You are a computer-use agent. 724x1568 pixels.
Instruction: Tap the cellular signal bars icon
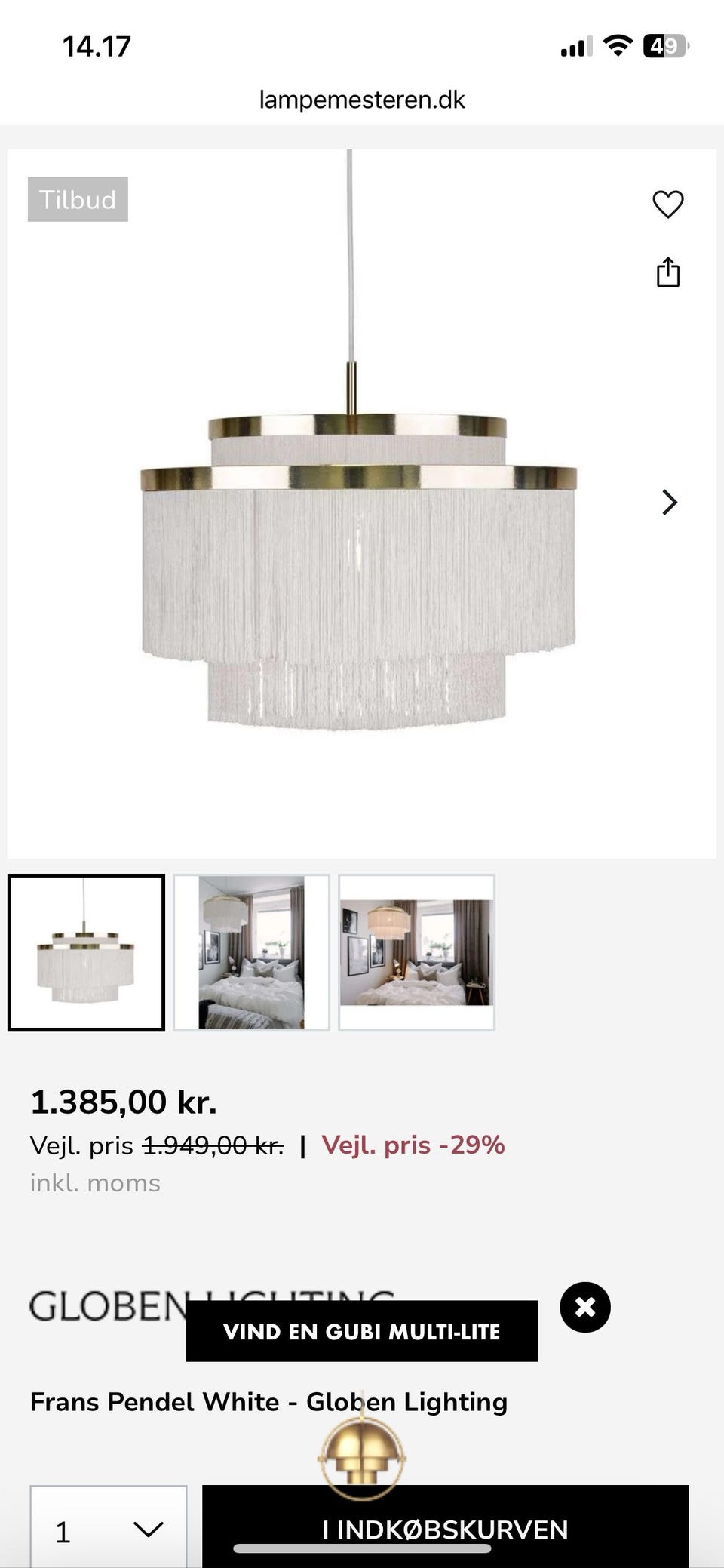tap(576, 45)
